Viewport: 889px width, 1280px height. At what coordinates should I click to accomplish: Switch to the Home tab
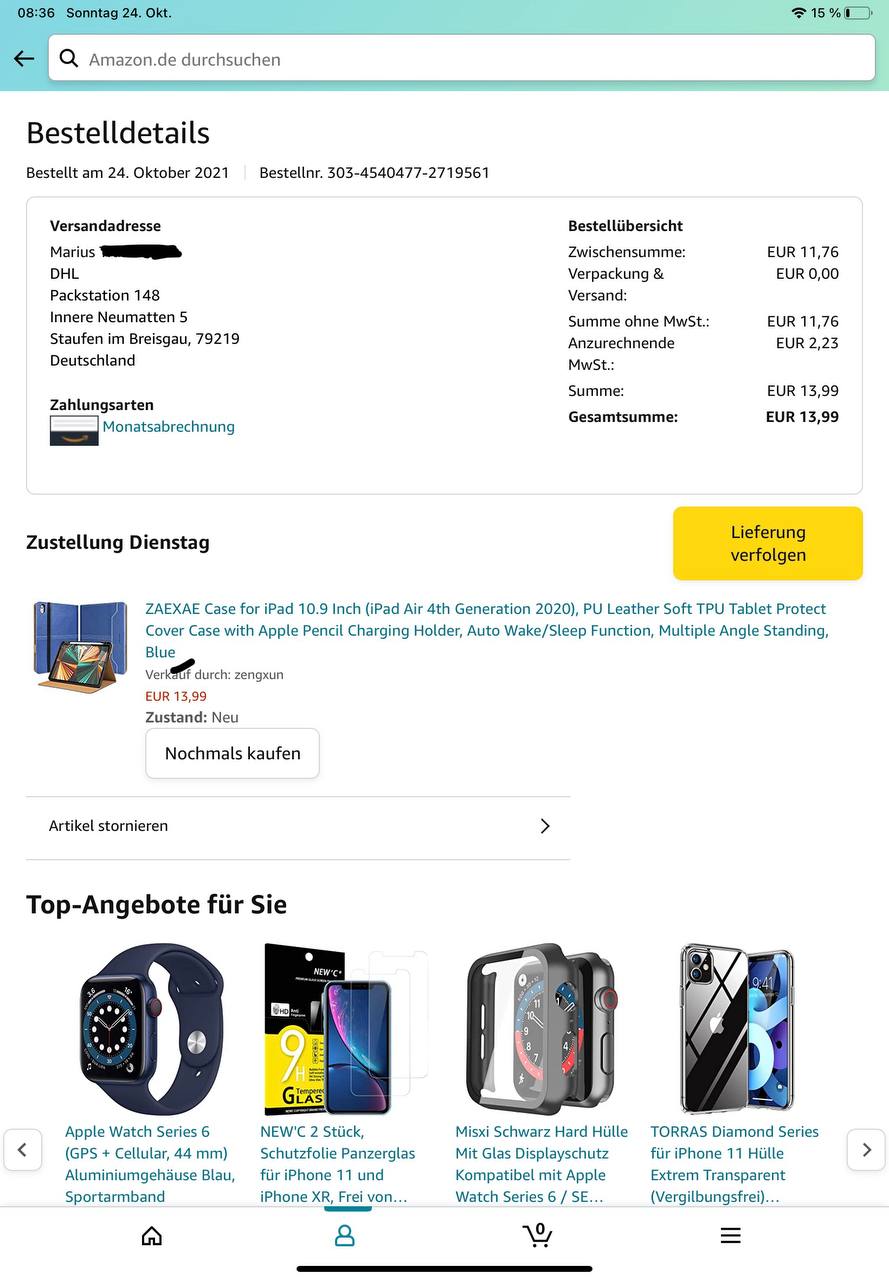[x=152, y=1236]
